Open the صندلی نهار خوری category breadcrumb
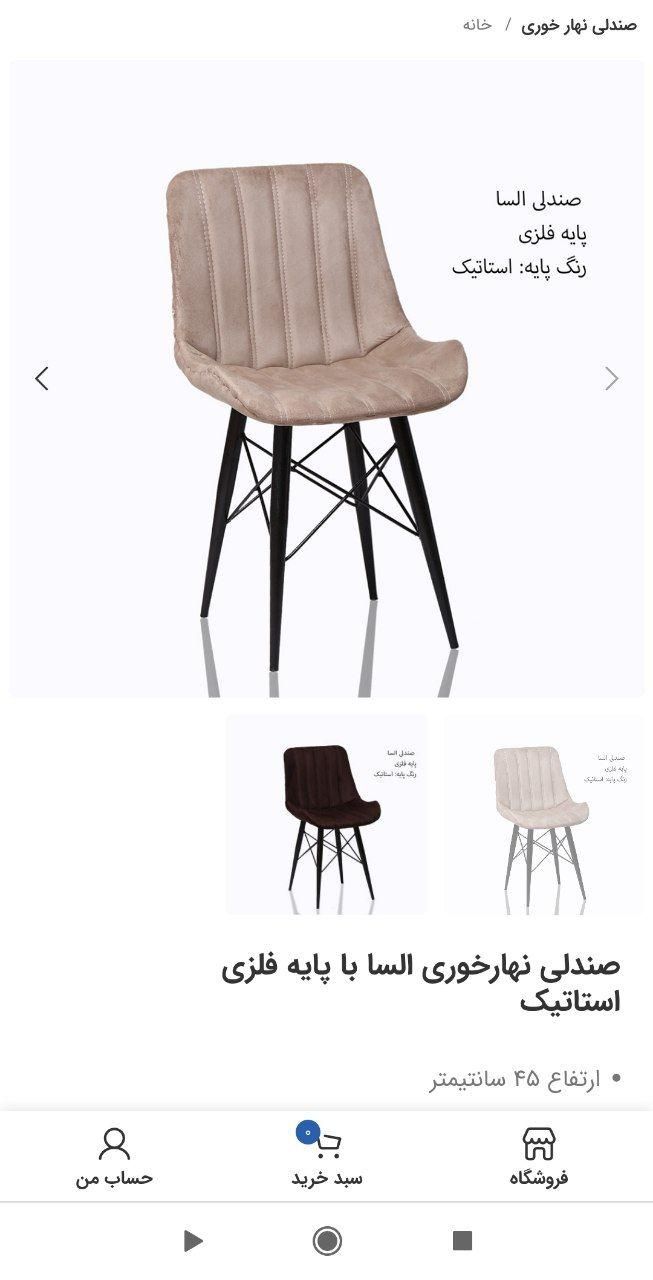Viewport: 653px width, 1280px height. tap(579, 25)
